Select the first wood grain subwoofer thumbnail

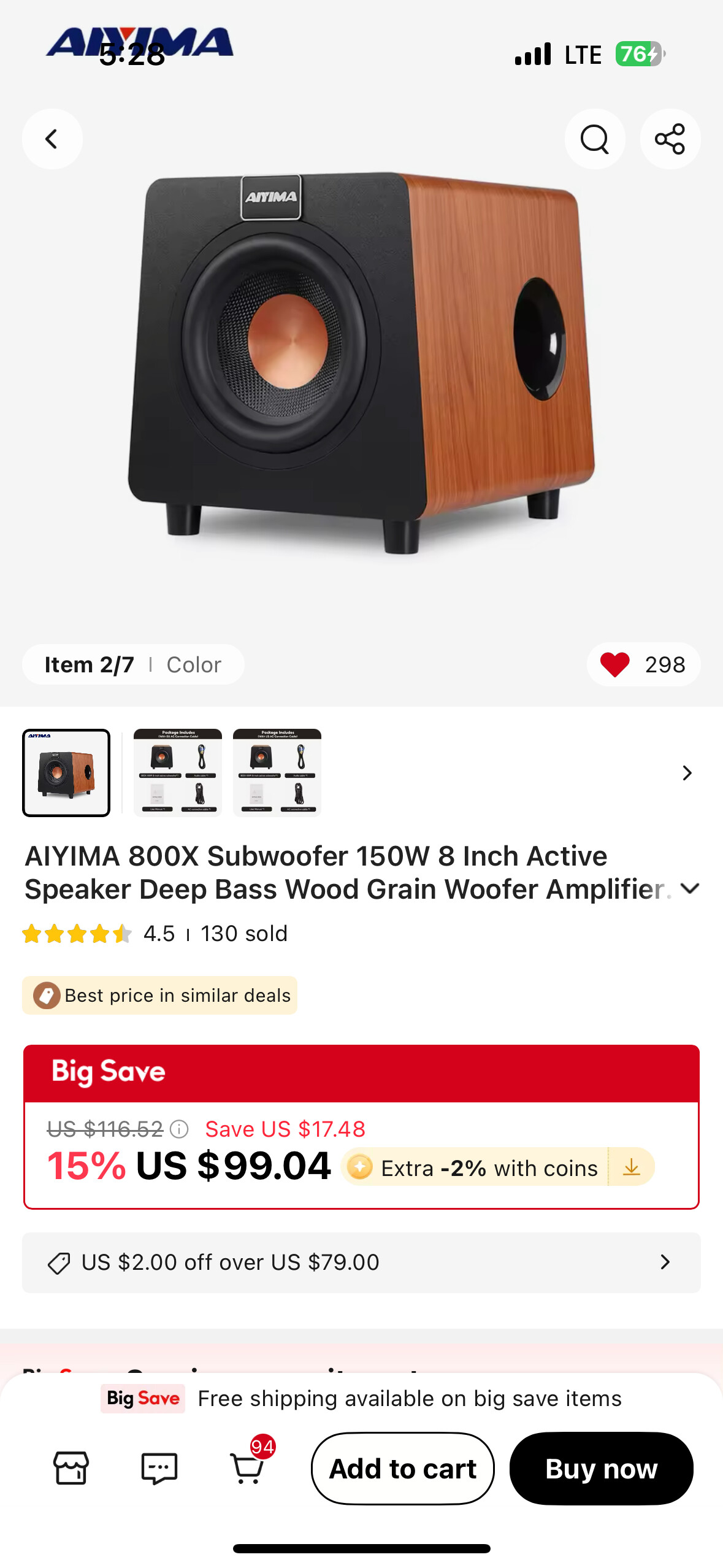(66, 772)
